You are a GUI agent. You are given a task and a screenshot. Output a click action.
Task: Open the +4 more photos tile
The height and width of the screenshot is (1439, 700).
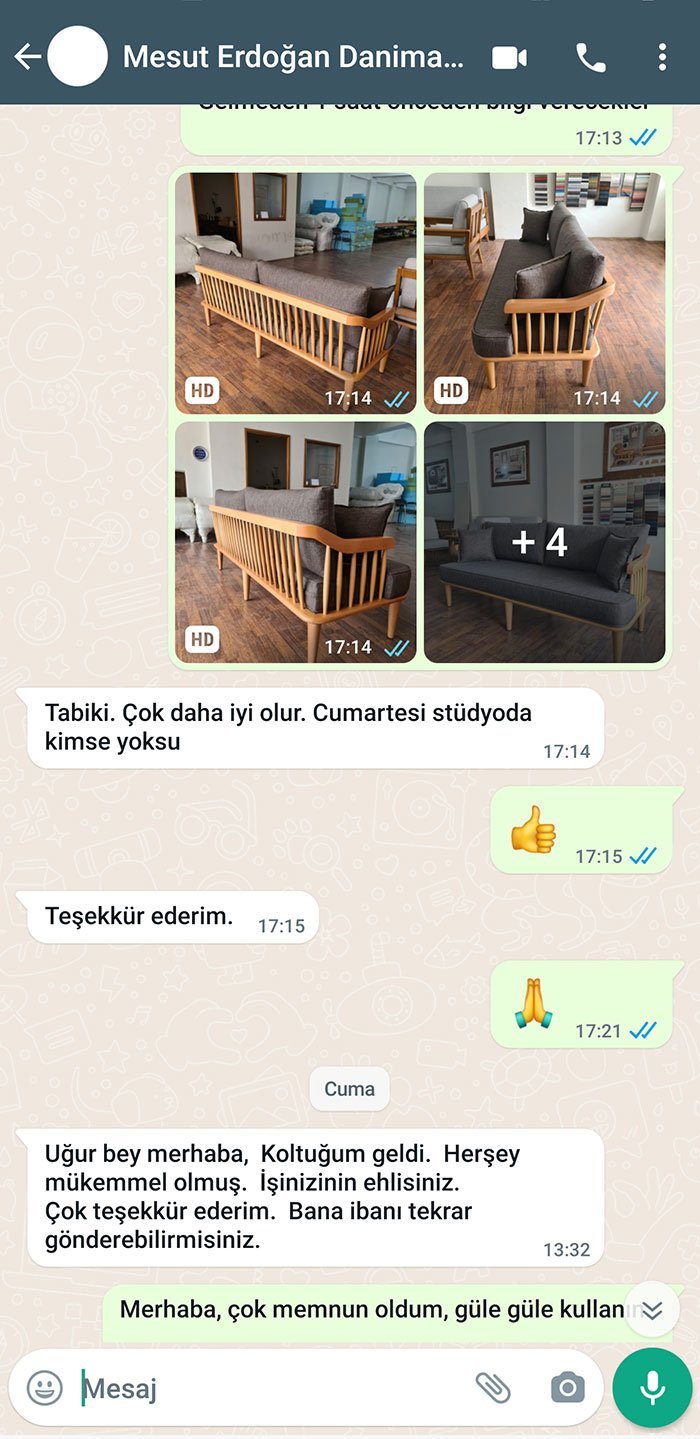click(x=544, y=542)
